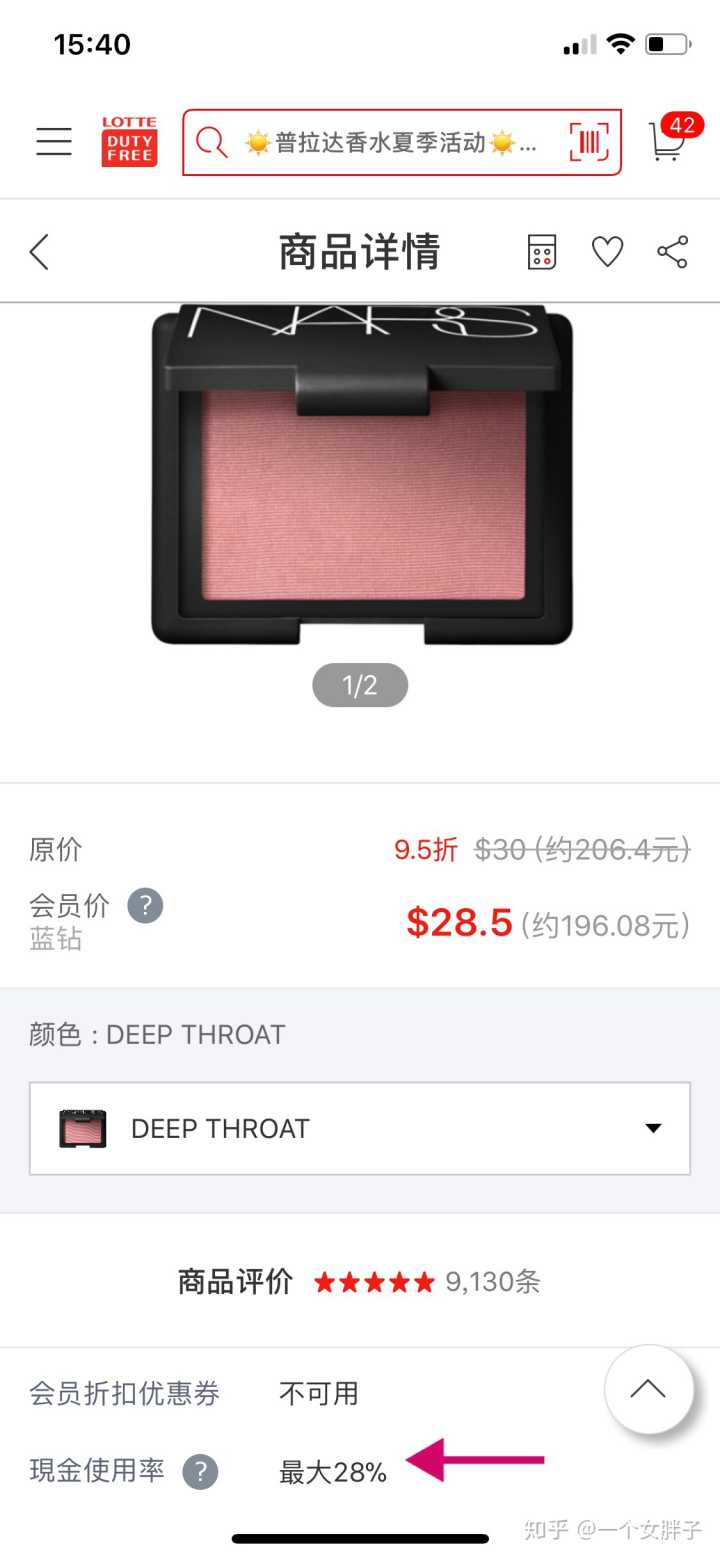Open the price calculator icon

click(541, 252)
